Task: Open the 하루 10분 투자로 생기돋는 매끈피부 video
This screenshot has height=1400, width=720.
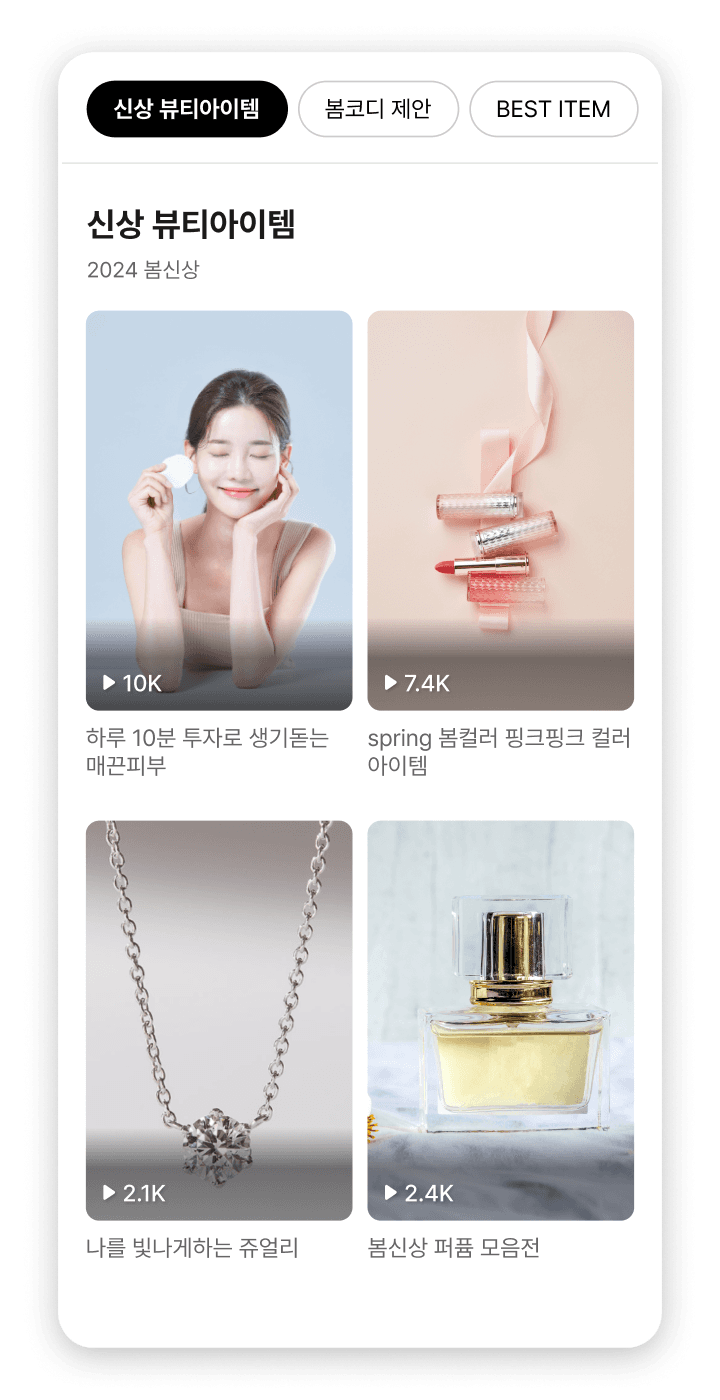Action: click(x=219, y=510)
